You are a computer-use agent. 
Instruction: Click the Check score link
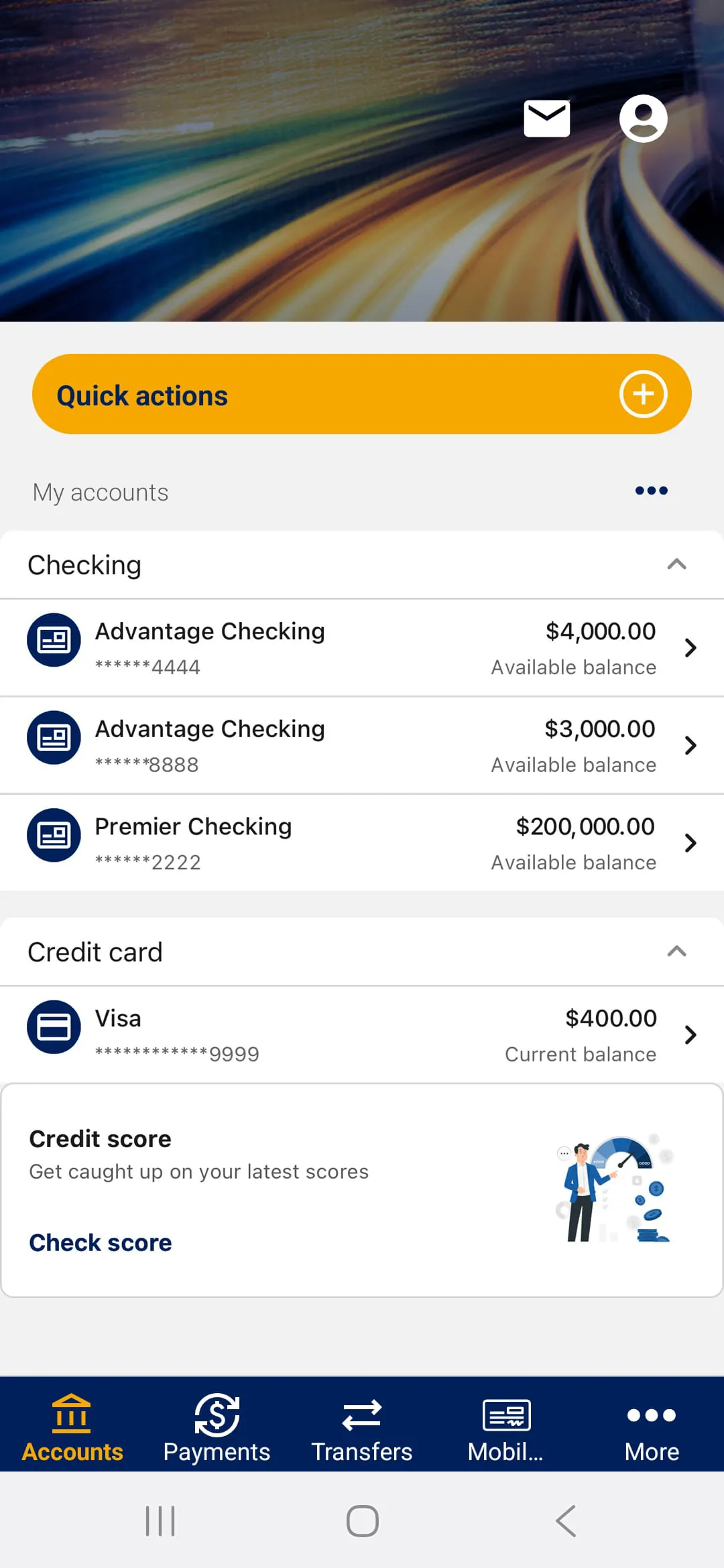[99, 1242]
